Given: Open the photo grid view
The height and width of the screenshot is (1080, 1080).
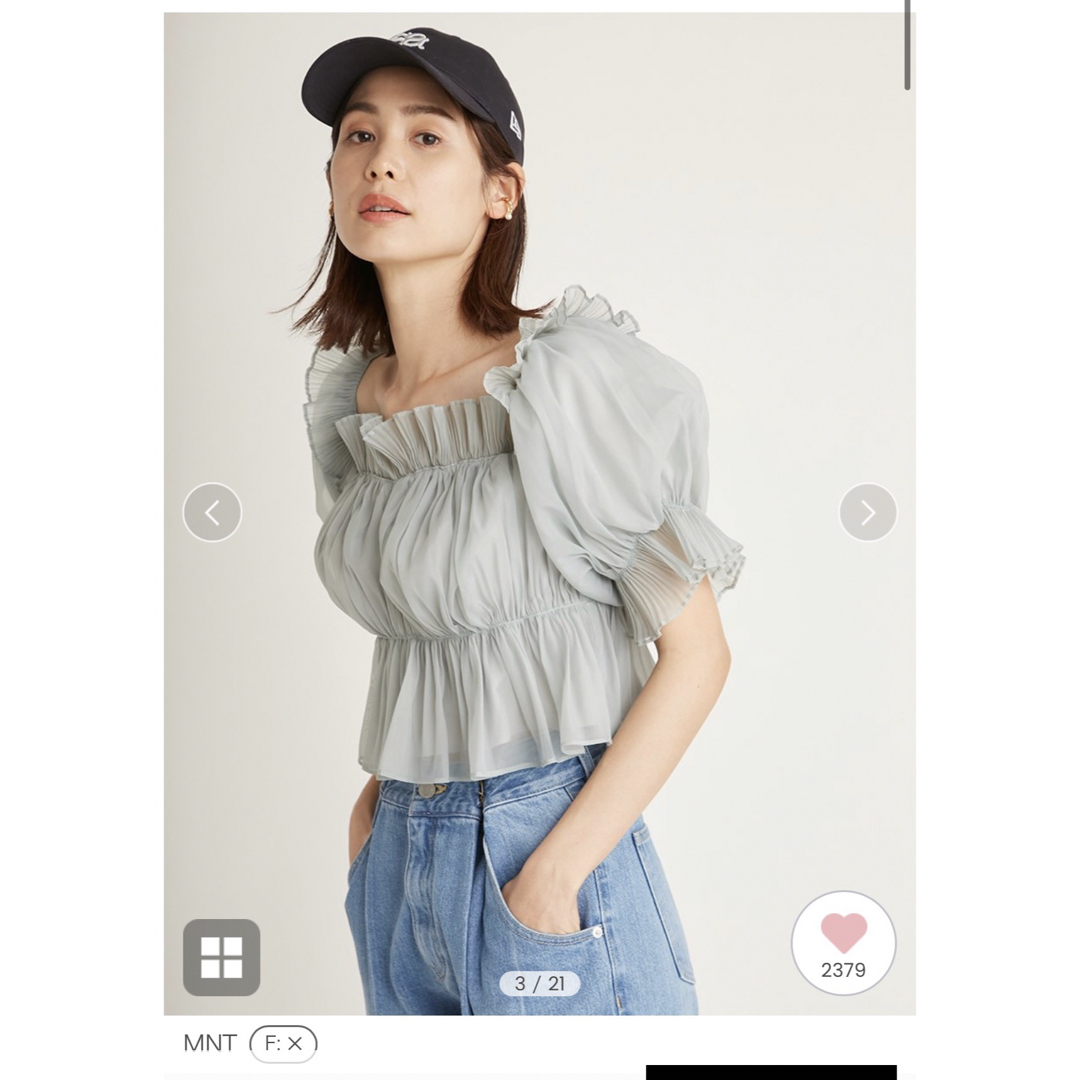Looking at the screenshot, I should 221,957.
